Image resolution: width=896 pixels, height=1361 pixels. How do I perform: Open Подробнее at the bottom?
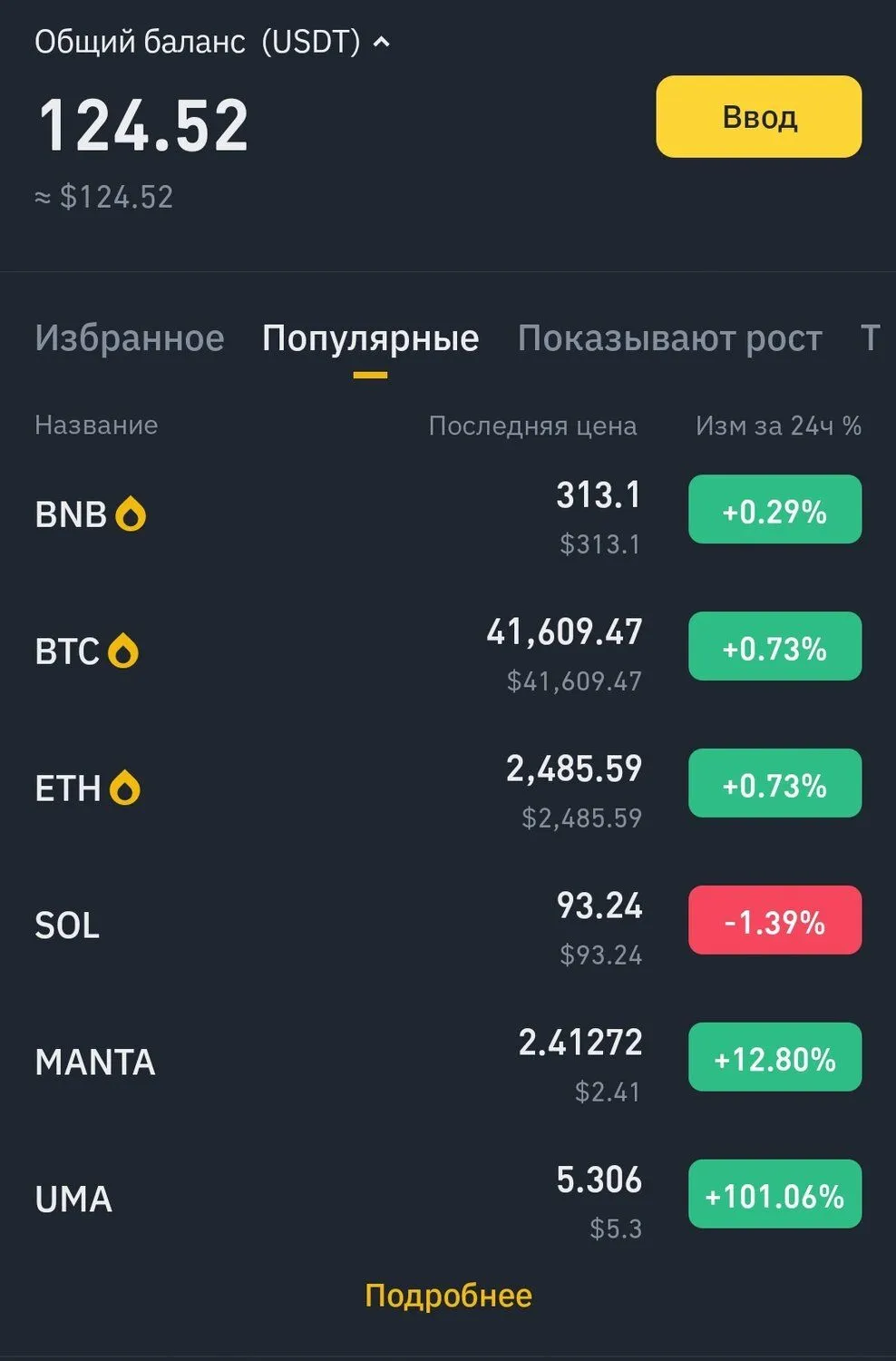(x=448, y=1295)
